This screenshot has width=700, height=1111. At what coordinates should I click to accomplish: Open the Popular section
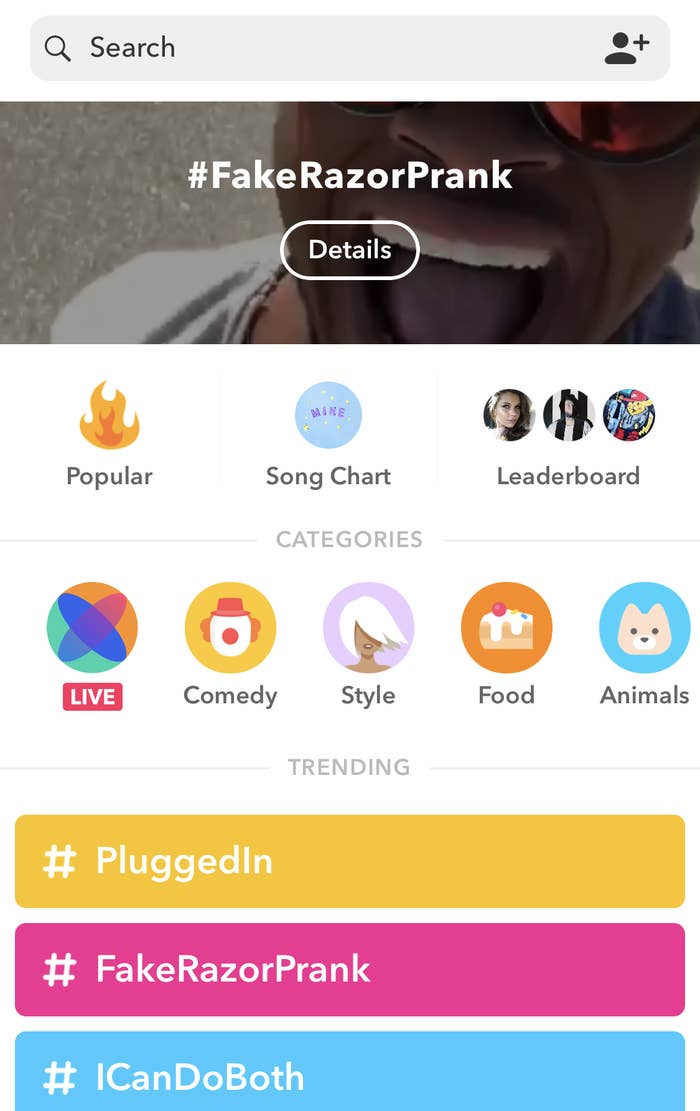tap(109, 432)
